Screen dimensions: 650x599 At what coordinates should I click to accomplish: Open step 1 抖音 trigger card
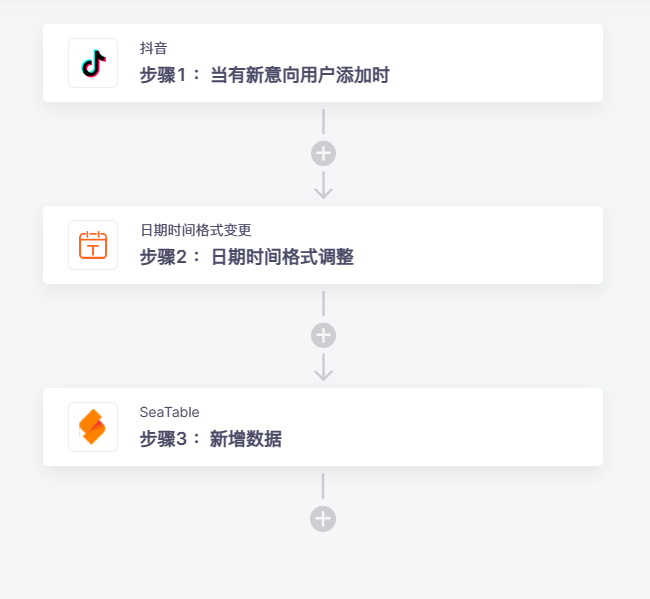pyautogui.click(x=322, y=63)
